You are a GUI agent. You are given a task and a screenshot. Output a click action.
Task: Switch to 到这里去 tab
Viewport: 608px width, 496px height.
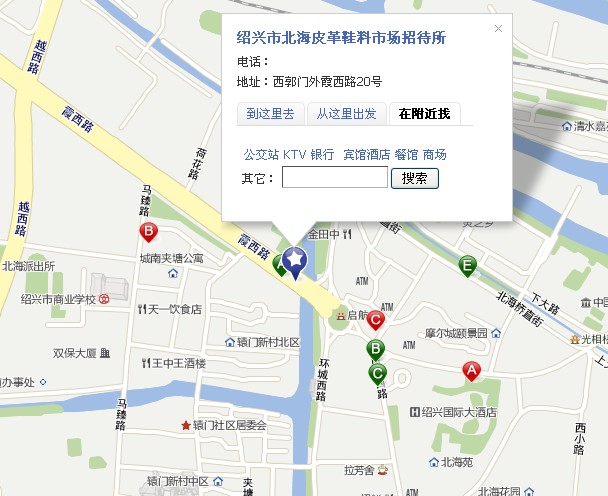click(x=270, y=114)
